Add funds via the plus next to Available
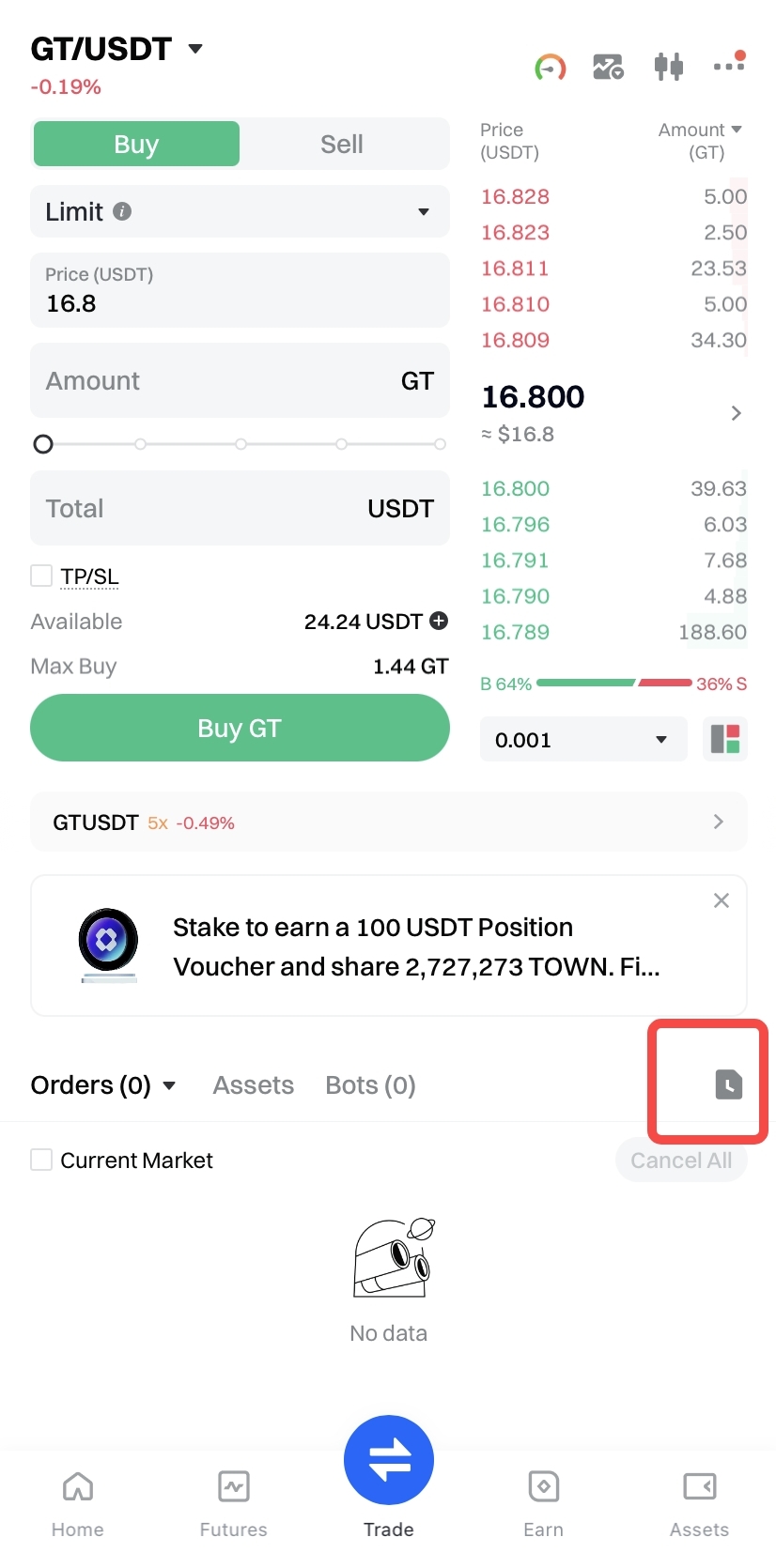 coord(439,621)
